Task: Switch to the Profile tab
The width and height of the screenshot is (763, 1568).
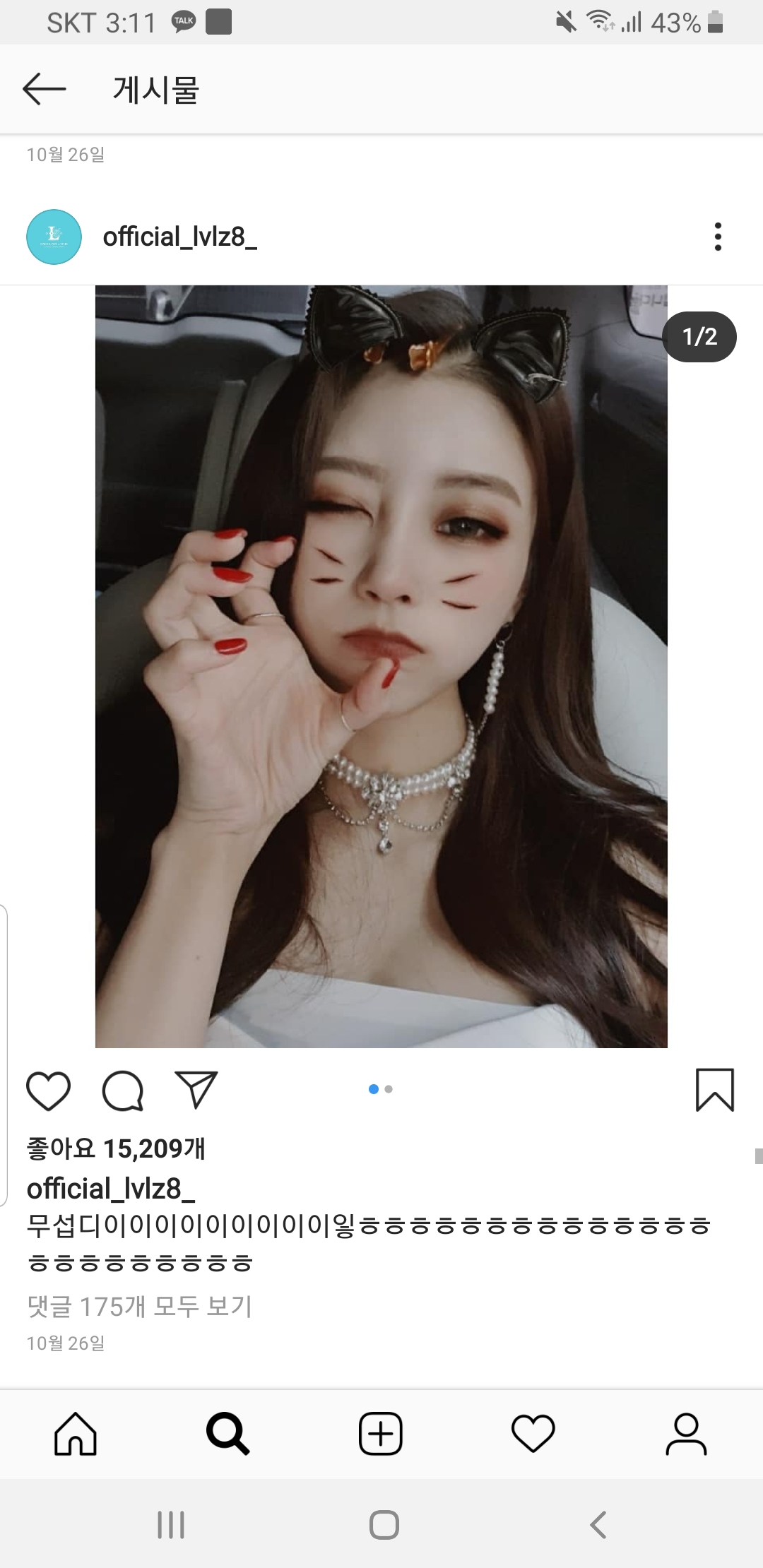Action: [686, 1434]
